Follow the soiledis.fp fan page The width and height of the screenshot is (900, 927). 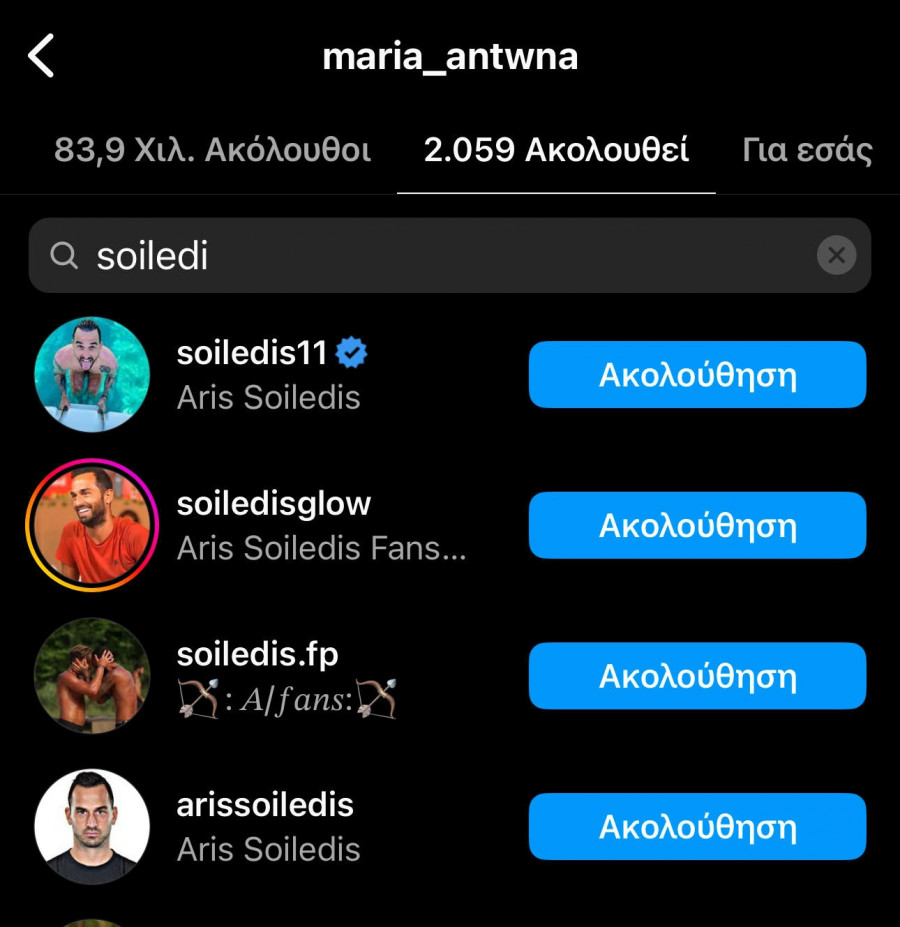click(697, 676)
